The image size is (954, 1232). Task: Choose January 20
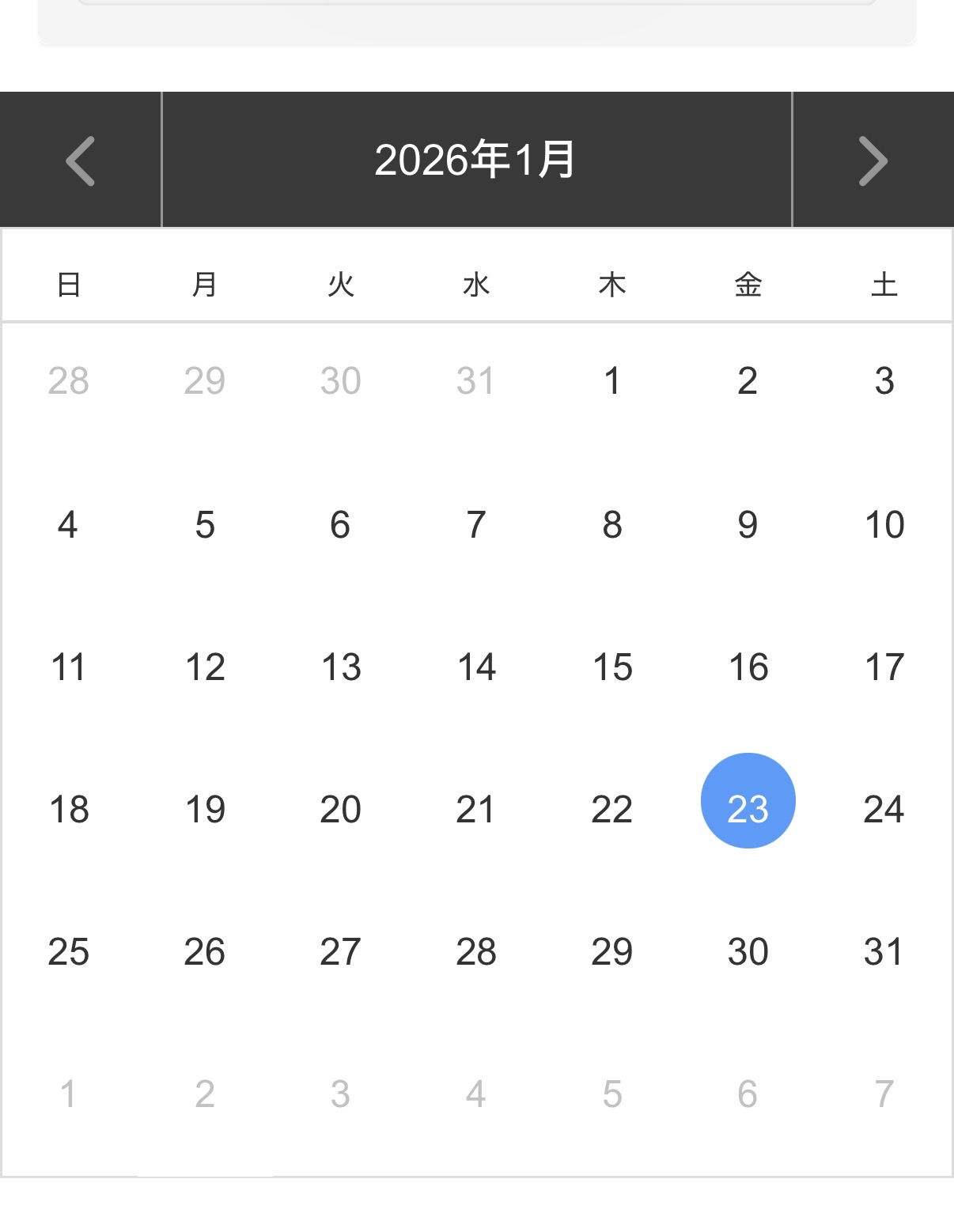340,809
